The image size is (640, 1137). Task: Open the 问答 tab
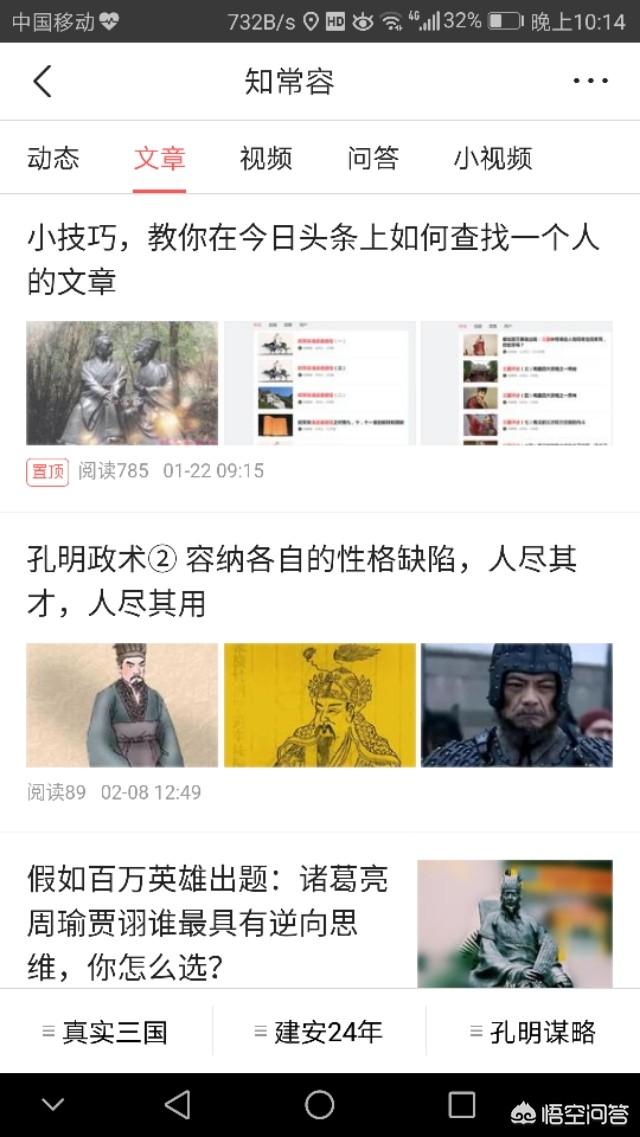(x=373, y=158)
